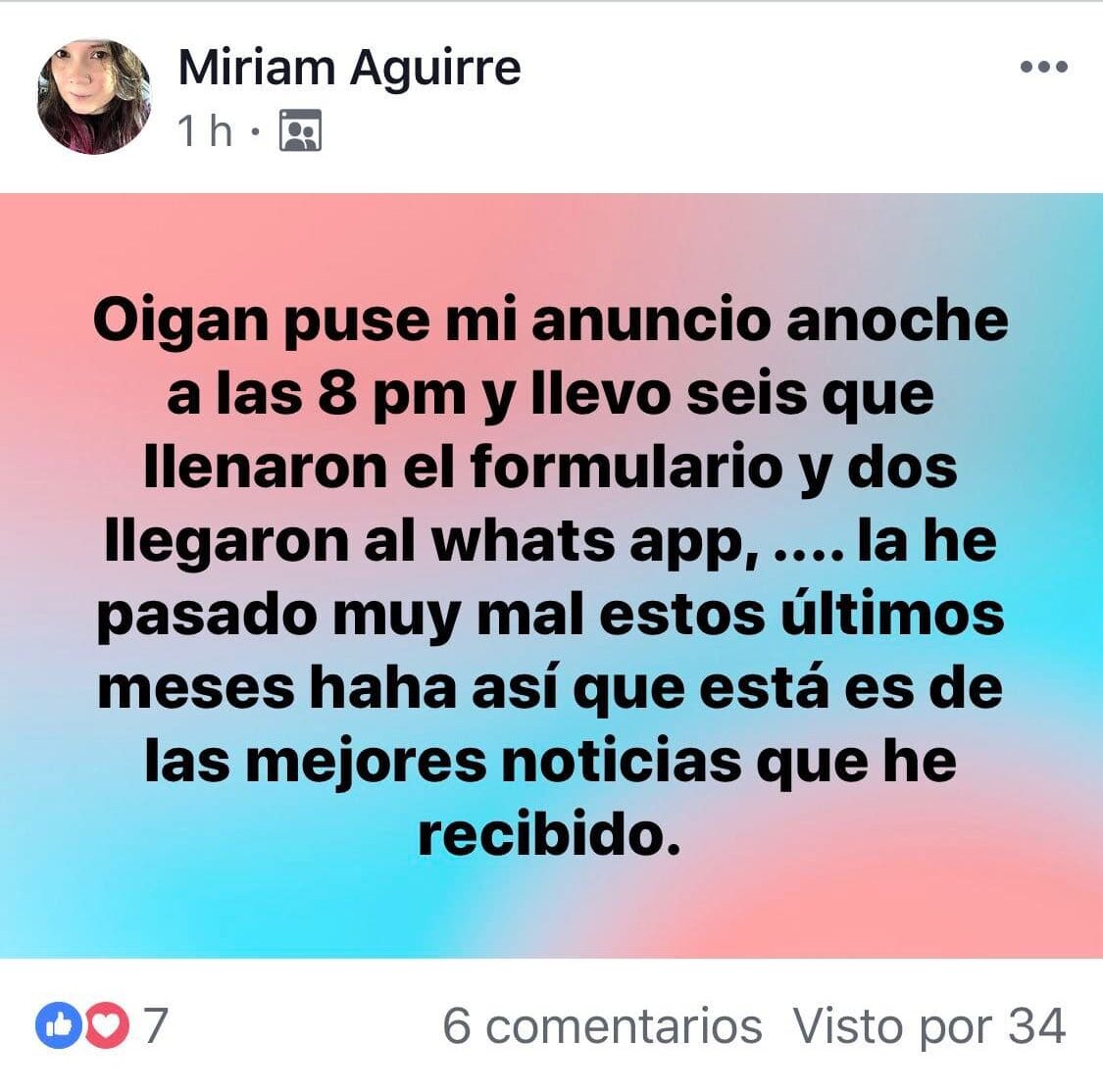This screenshot has width=1103, height=1092.
Task: Tap the name Miriam Aguirre
Action: tap(350, 69)
